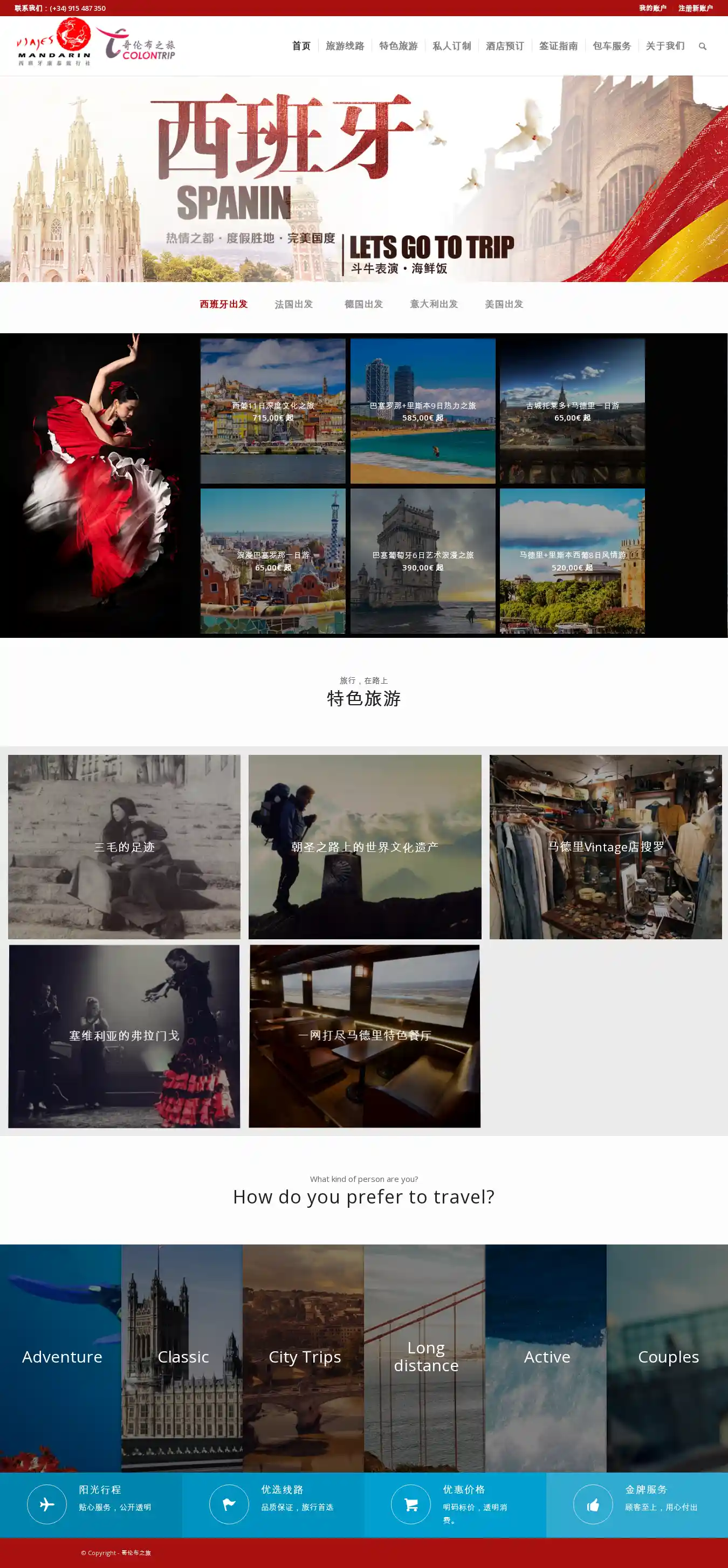
Task: Select the Adventure travel style
Action: pyautogui.click(x=61, y=1357)
